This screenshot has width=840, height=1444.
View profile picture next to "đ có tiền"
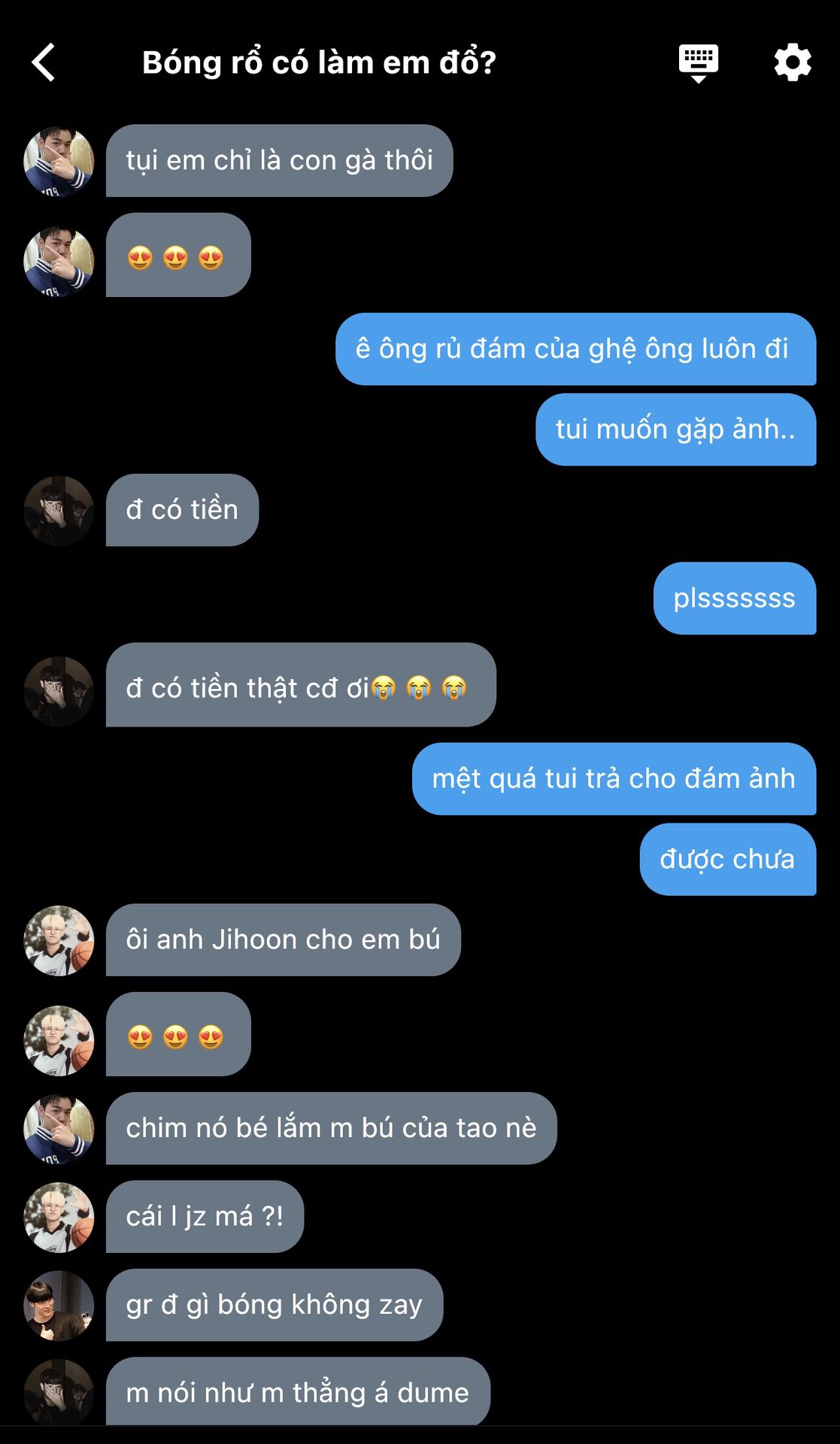tap(59, 511)
